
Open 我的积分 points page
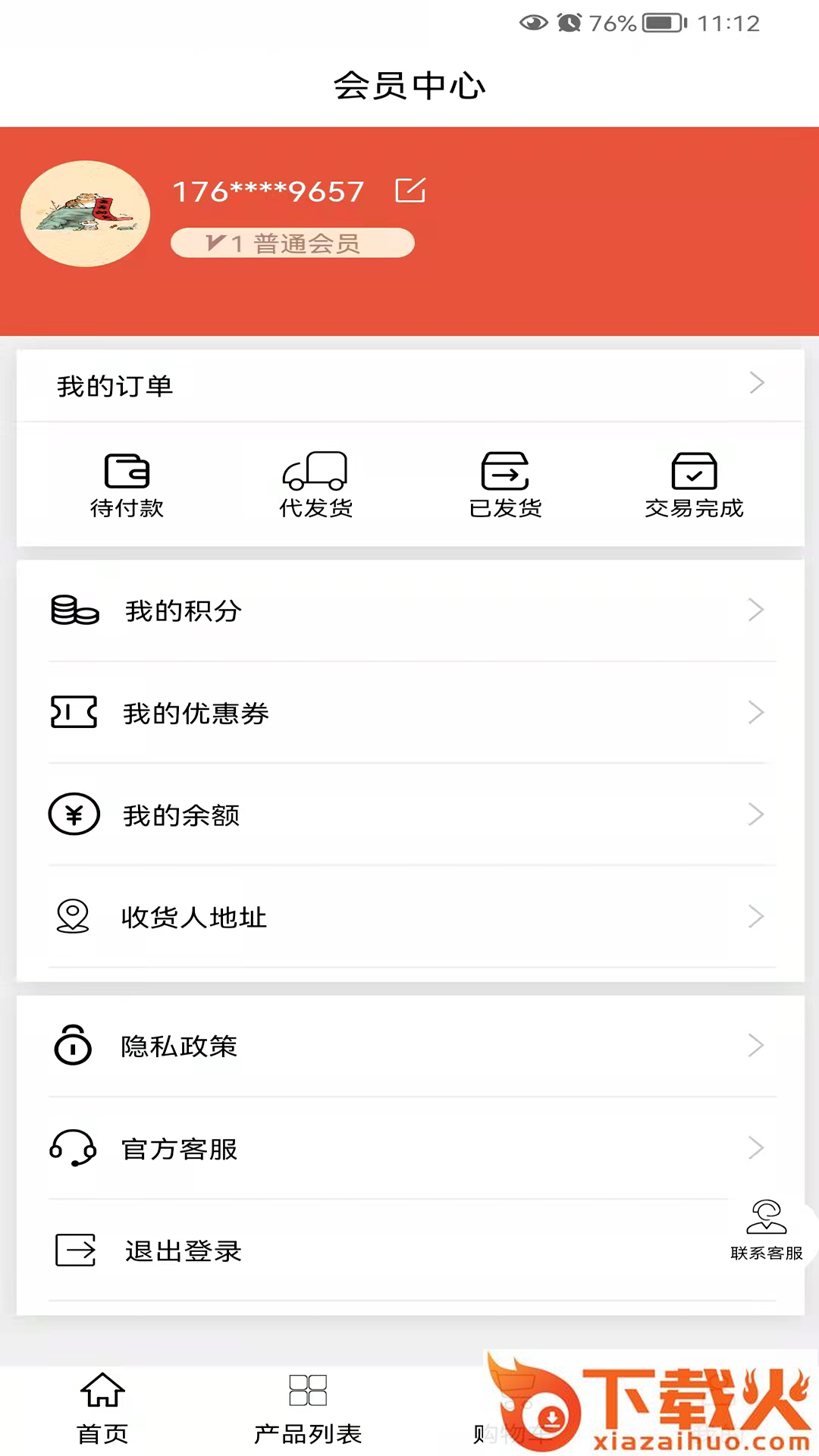(x=409, y=610)
